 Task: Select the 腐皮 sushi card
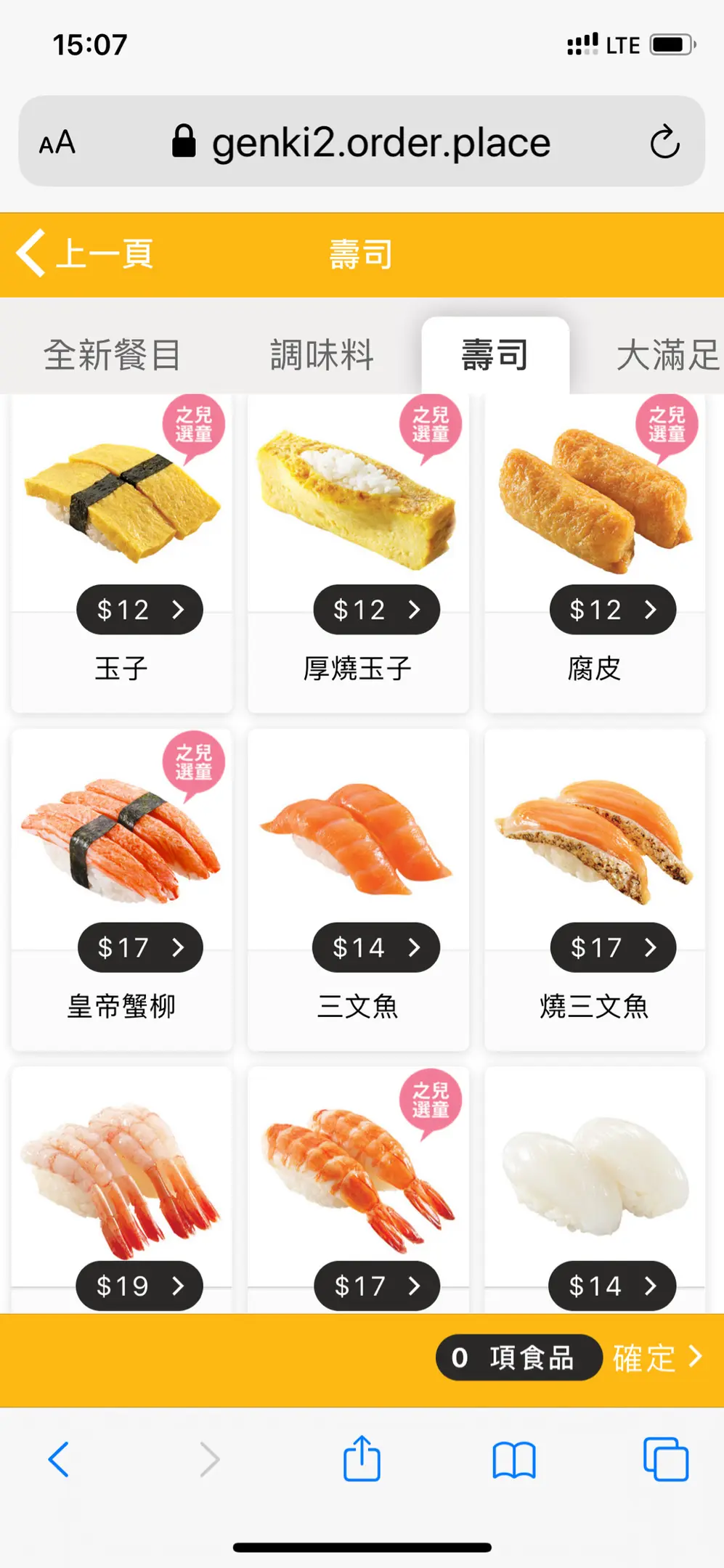[x=595, y=552]
